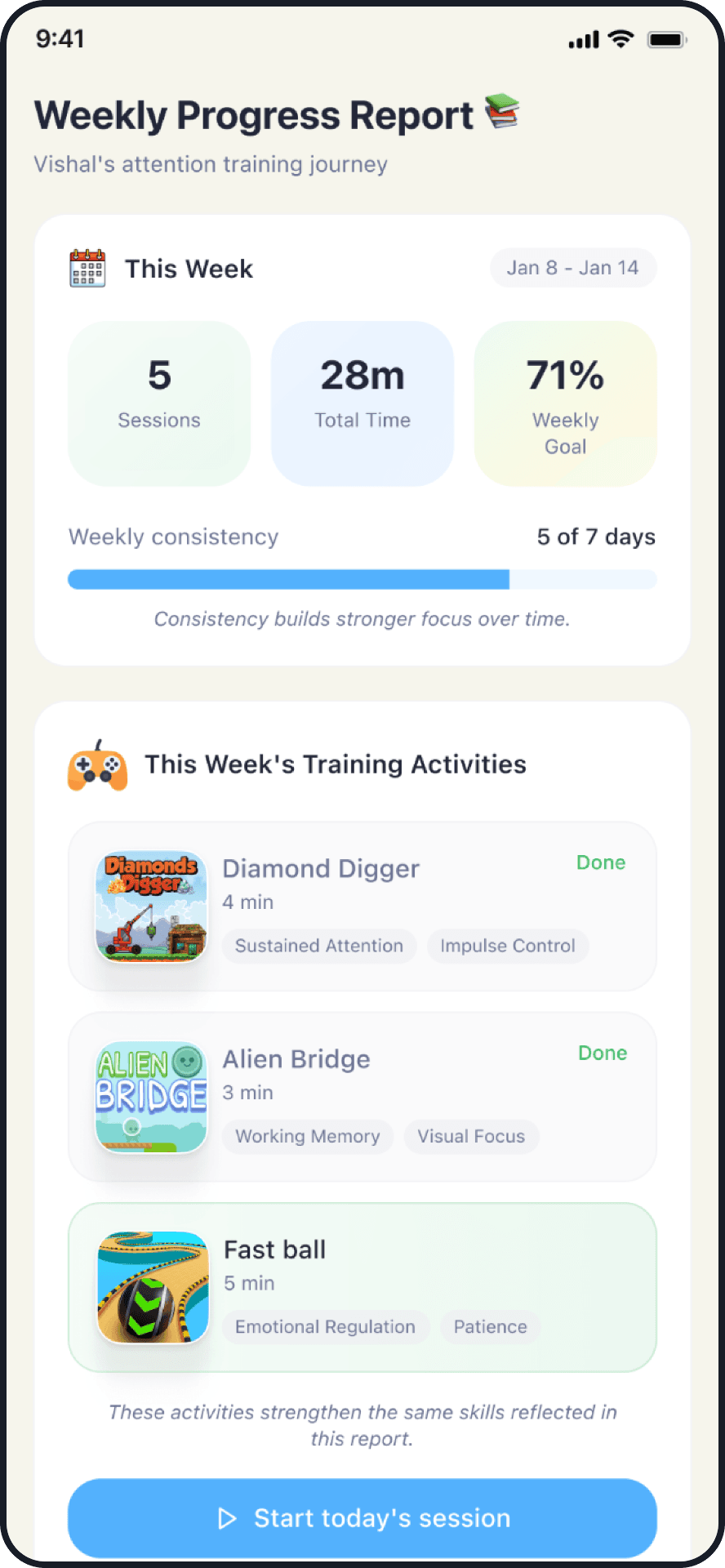Select the Working Memory skill tag
Viewport: 725px width, 1568px height.
[x=307, y=1136]
